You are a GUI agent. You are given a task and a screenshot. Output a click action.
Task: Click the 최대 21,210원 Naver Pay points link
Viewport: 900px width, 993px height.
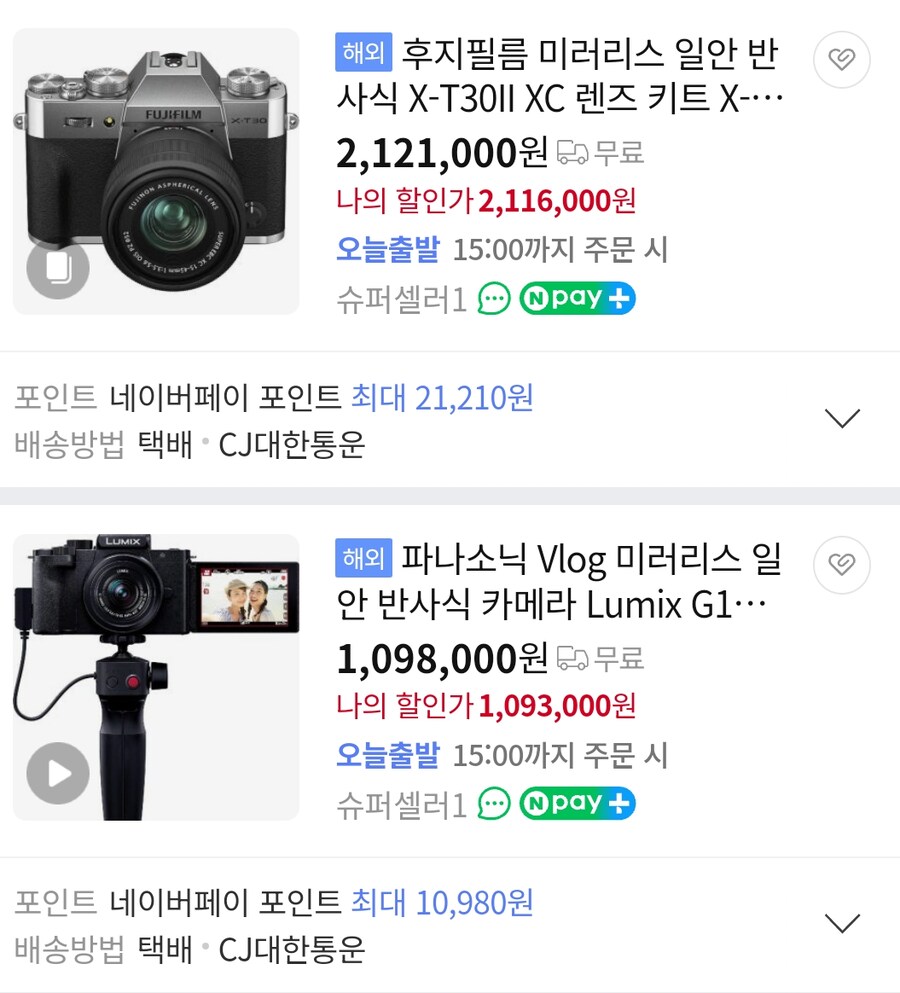pyautogui.click(x=465, y=399)
